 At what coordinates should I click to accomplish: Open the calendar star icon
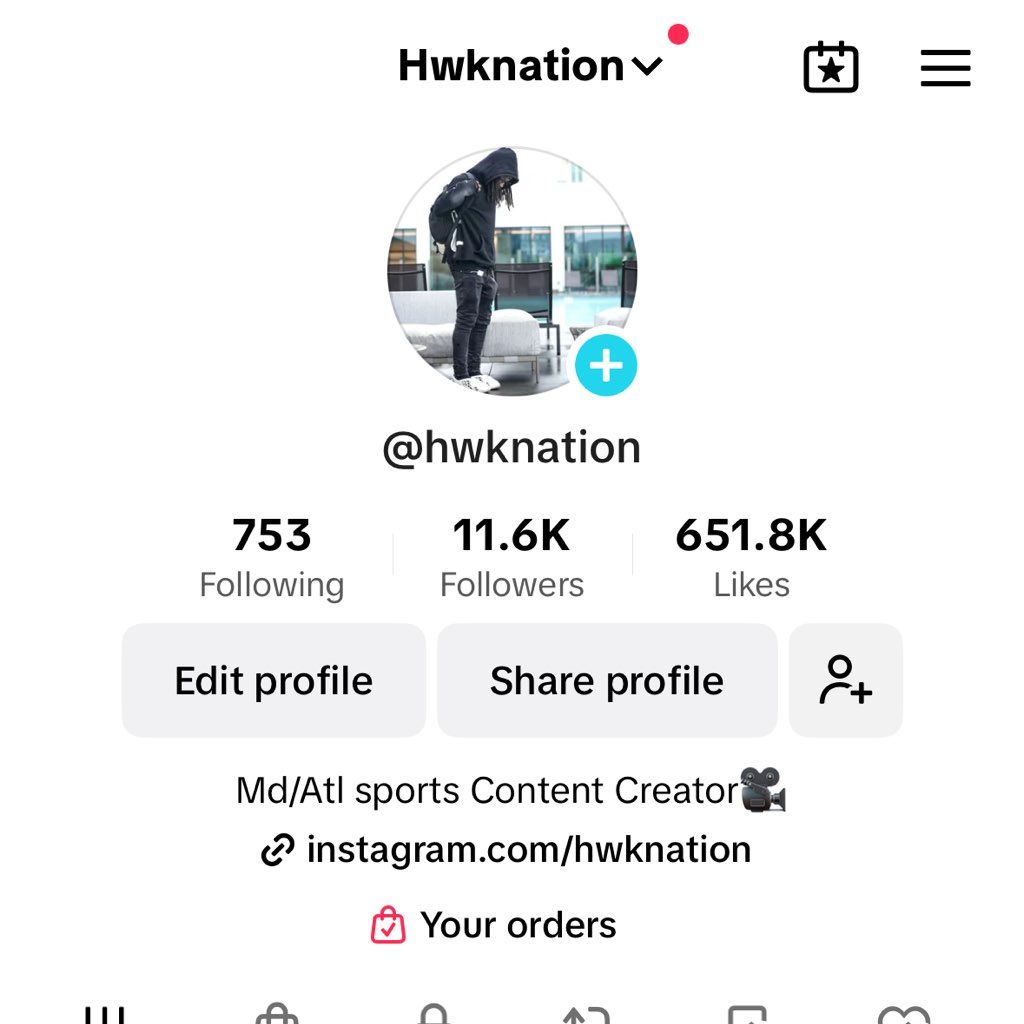[831, 67]
